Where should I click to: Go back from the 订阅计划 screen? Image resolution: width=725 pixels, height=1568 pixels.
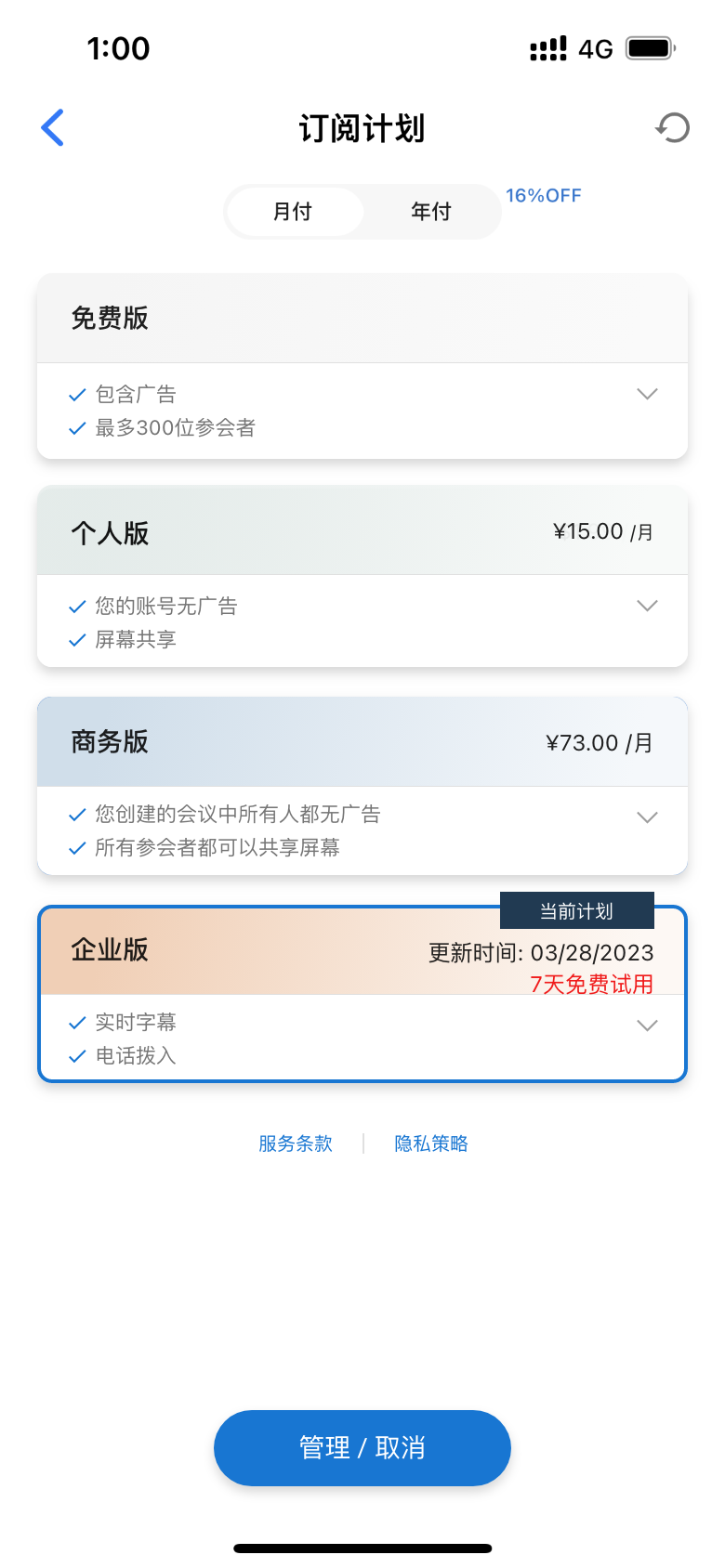tap(53, 127)
